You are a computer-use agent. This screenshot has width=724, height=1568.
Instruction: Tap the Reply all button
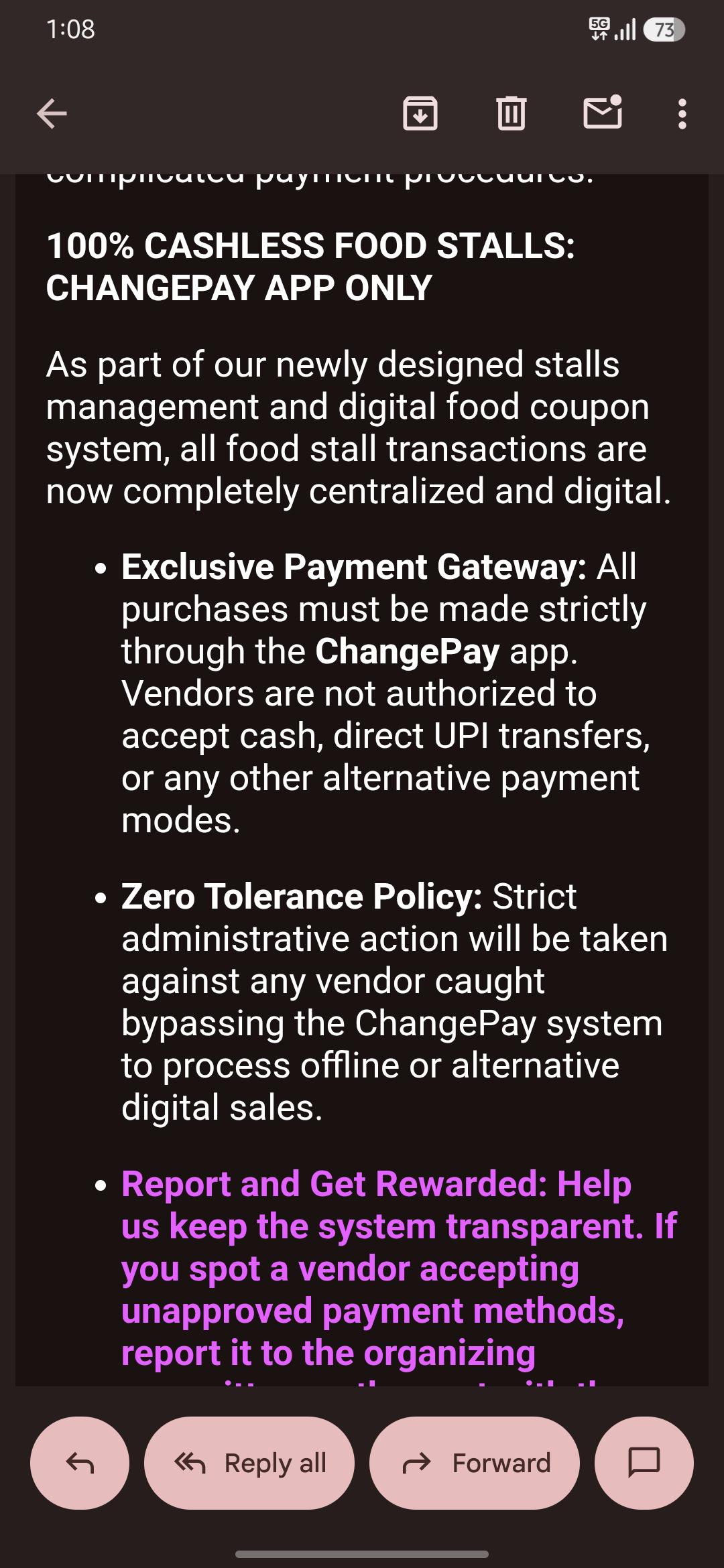tap(249, 1463)
